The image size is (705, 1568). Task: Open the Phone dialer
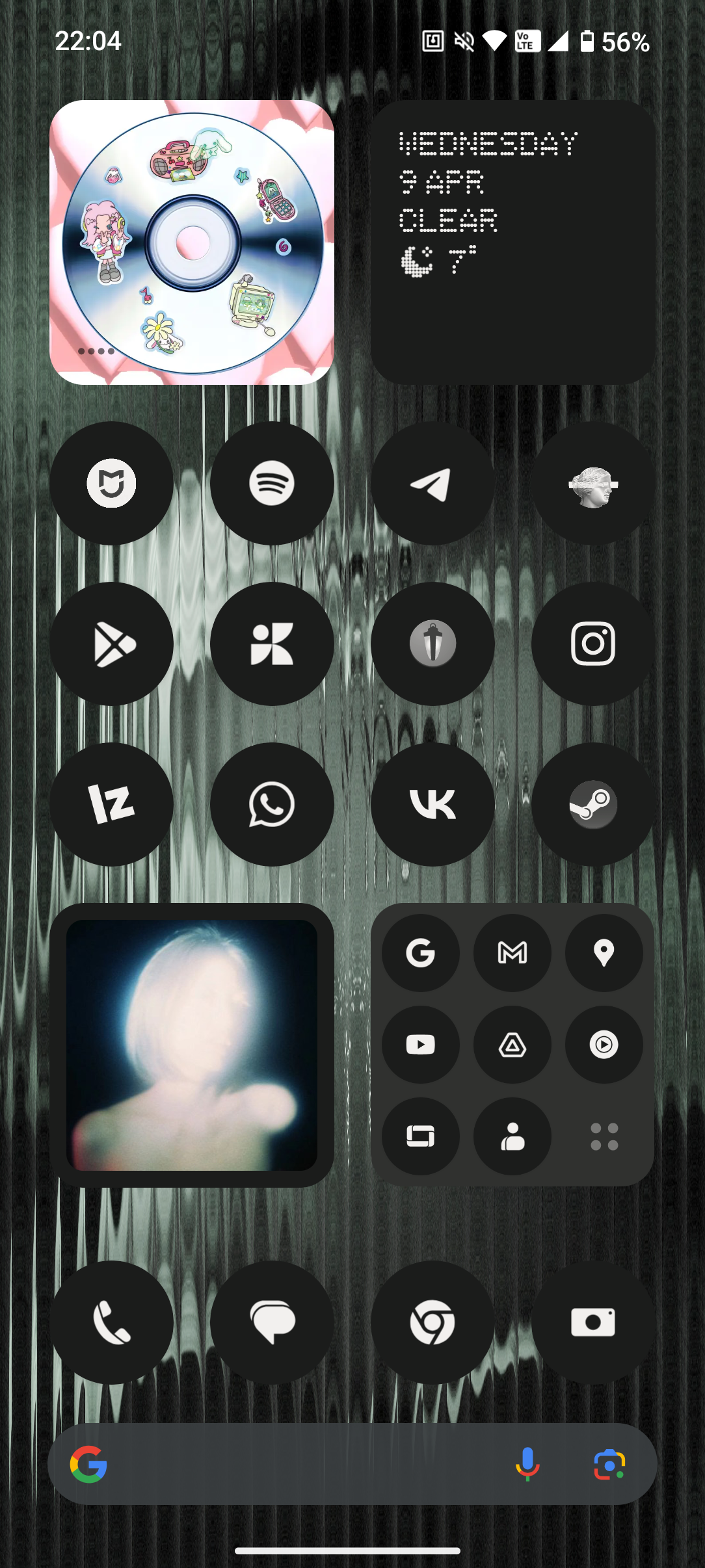click(111, 1322)
